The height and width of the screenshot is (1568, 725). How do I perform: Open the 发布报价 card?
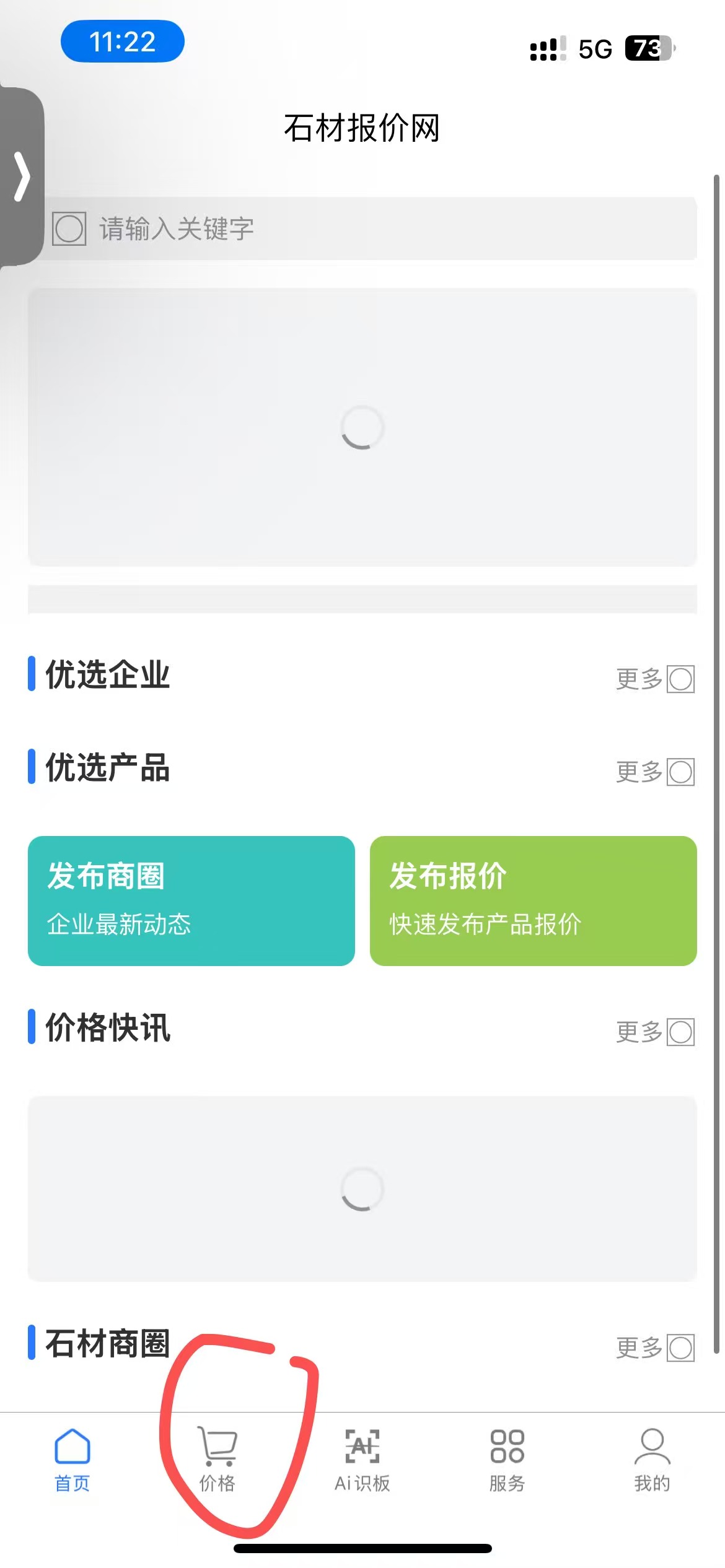coord(533,900)
